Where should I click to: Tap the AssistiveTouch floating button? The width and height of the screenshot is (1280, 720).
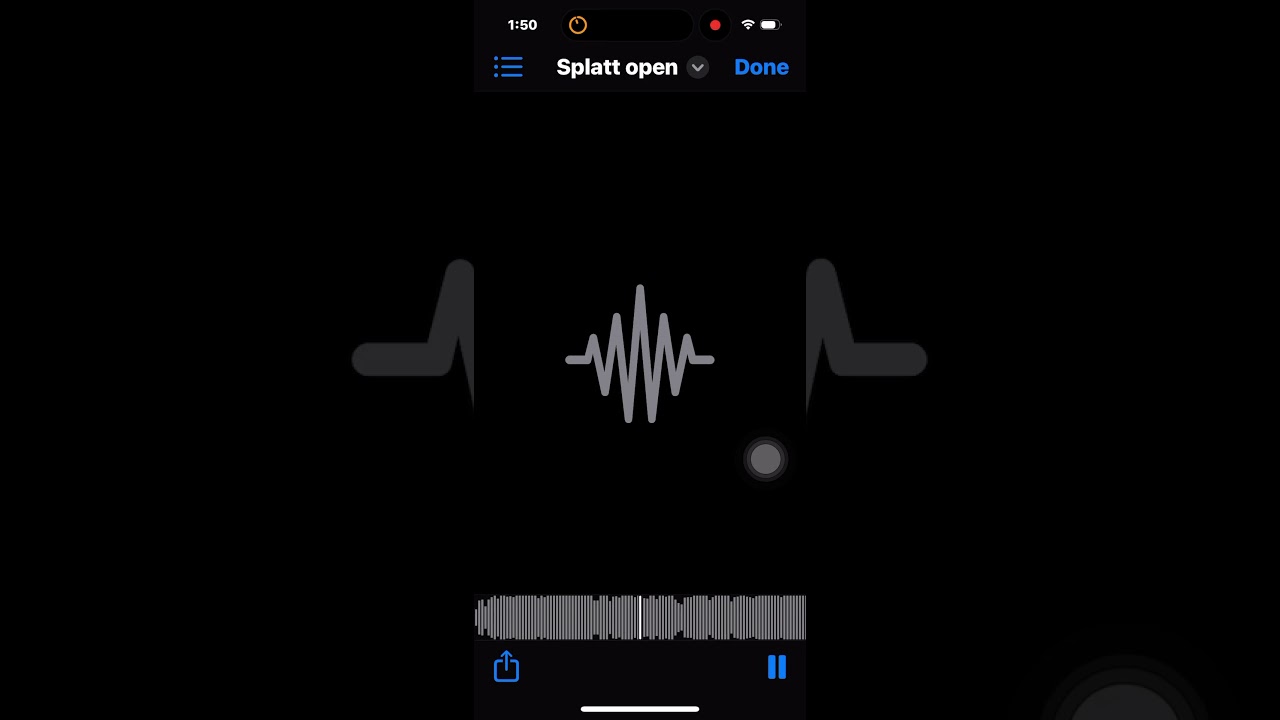pos(765,459)
